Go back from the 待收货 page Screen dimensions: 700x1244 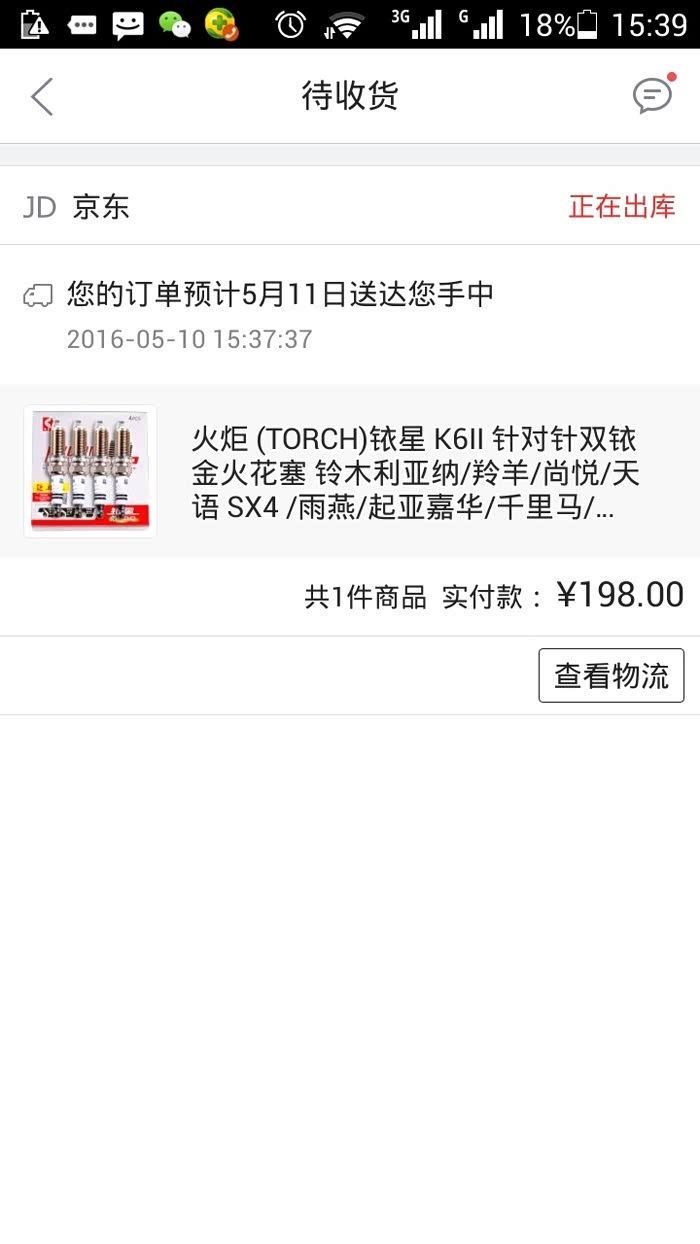click(41, 97)
